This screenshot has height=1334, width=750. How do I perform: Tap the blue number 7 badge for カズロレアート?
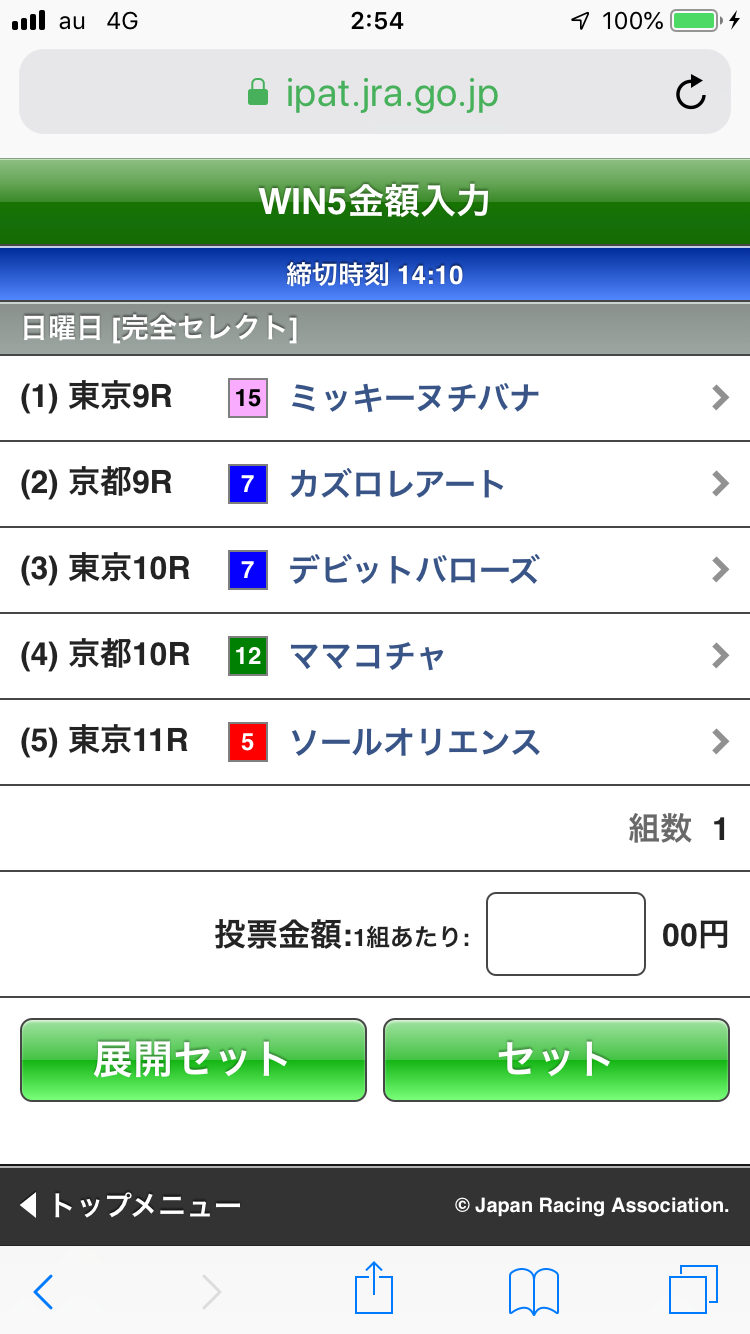click(x=247, y=484)
